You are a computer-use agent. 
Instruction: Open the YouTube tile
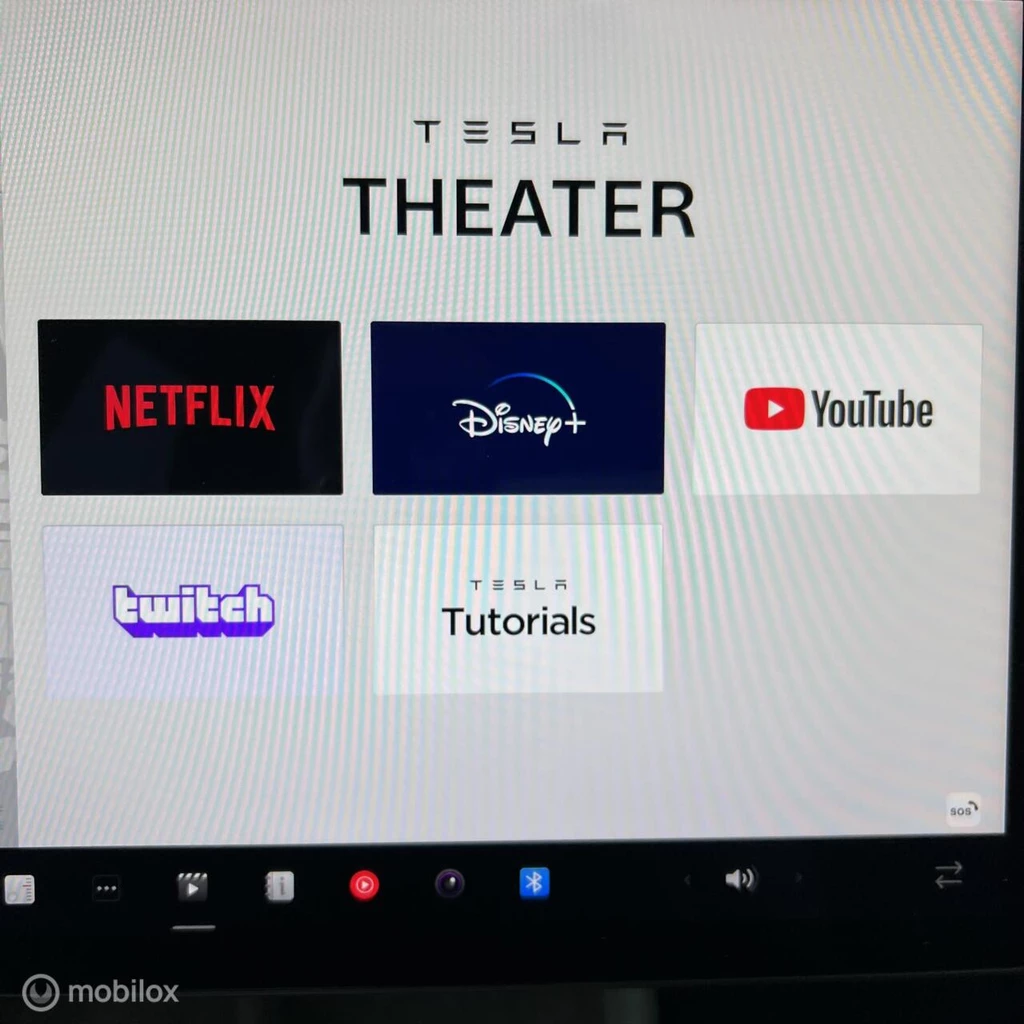point(838,409)
